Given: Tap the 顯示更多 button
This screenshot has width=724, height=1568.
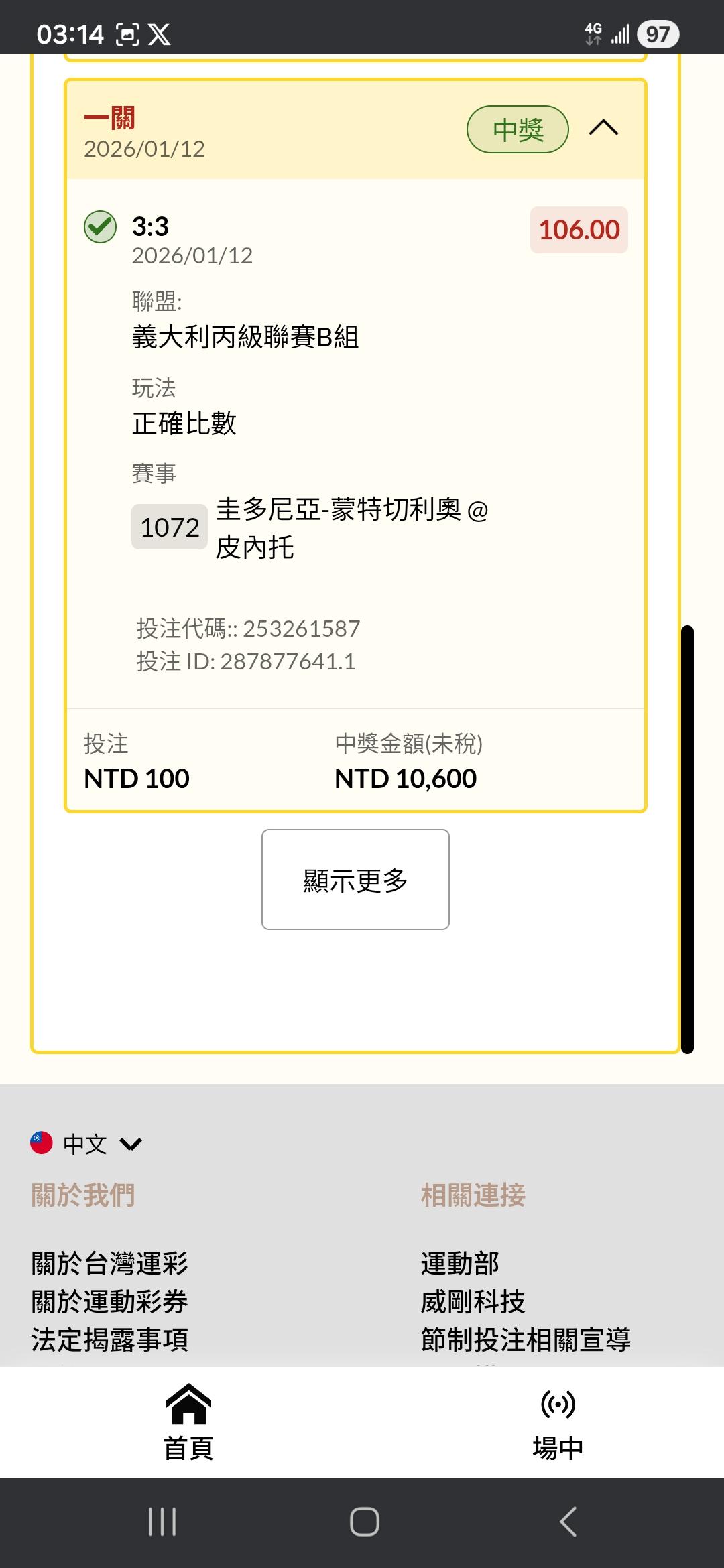Looking at the screenshot, I should (355, 879).
